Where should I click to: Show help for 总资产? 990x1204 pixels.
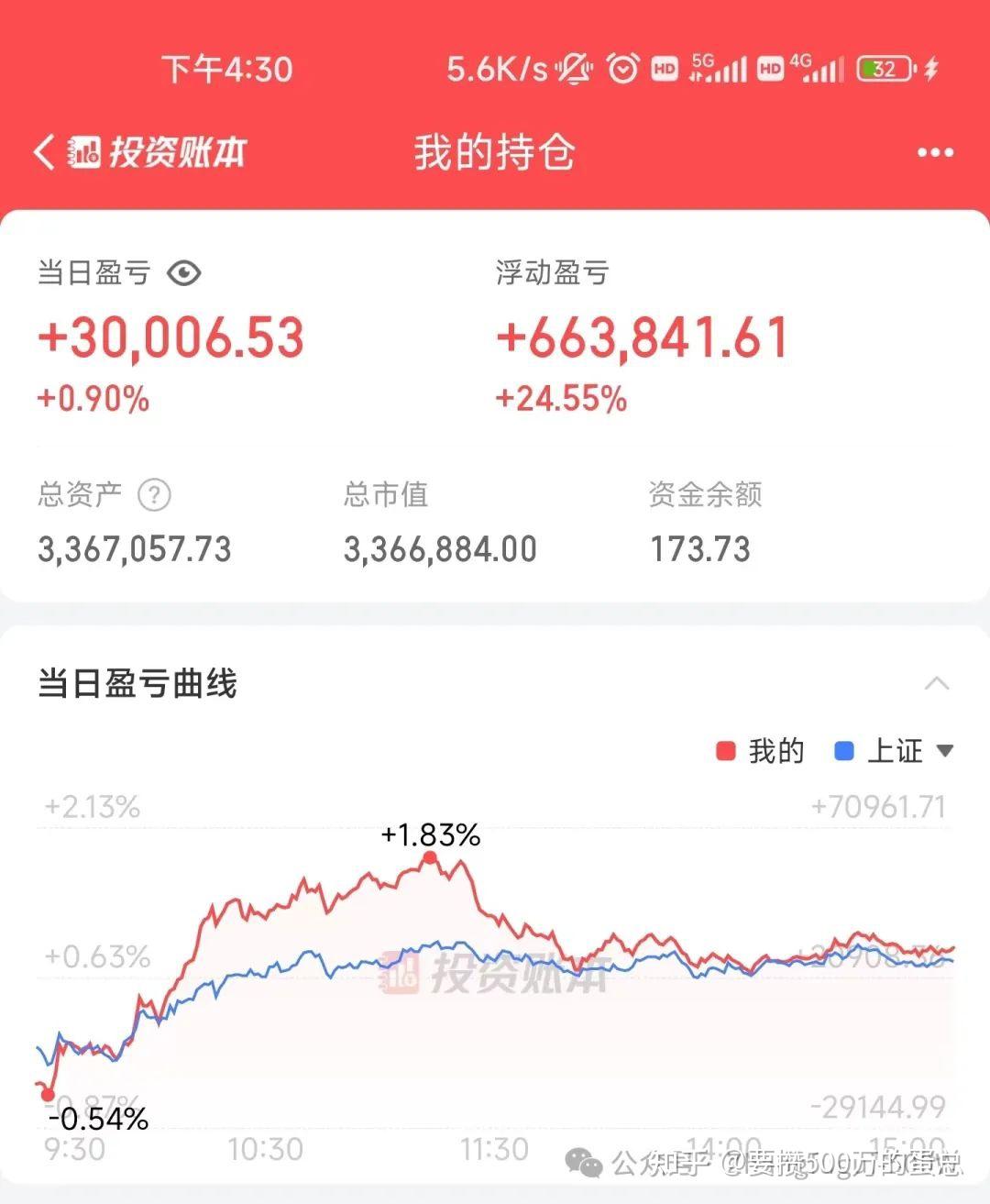(154, 495)
